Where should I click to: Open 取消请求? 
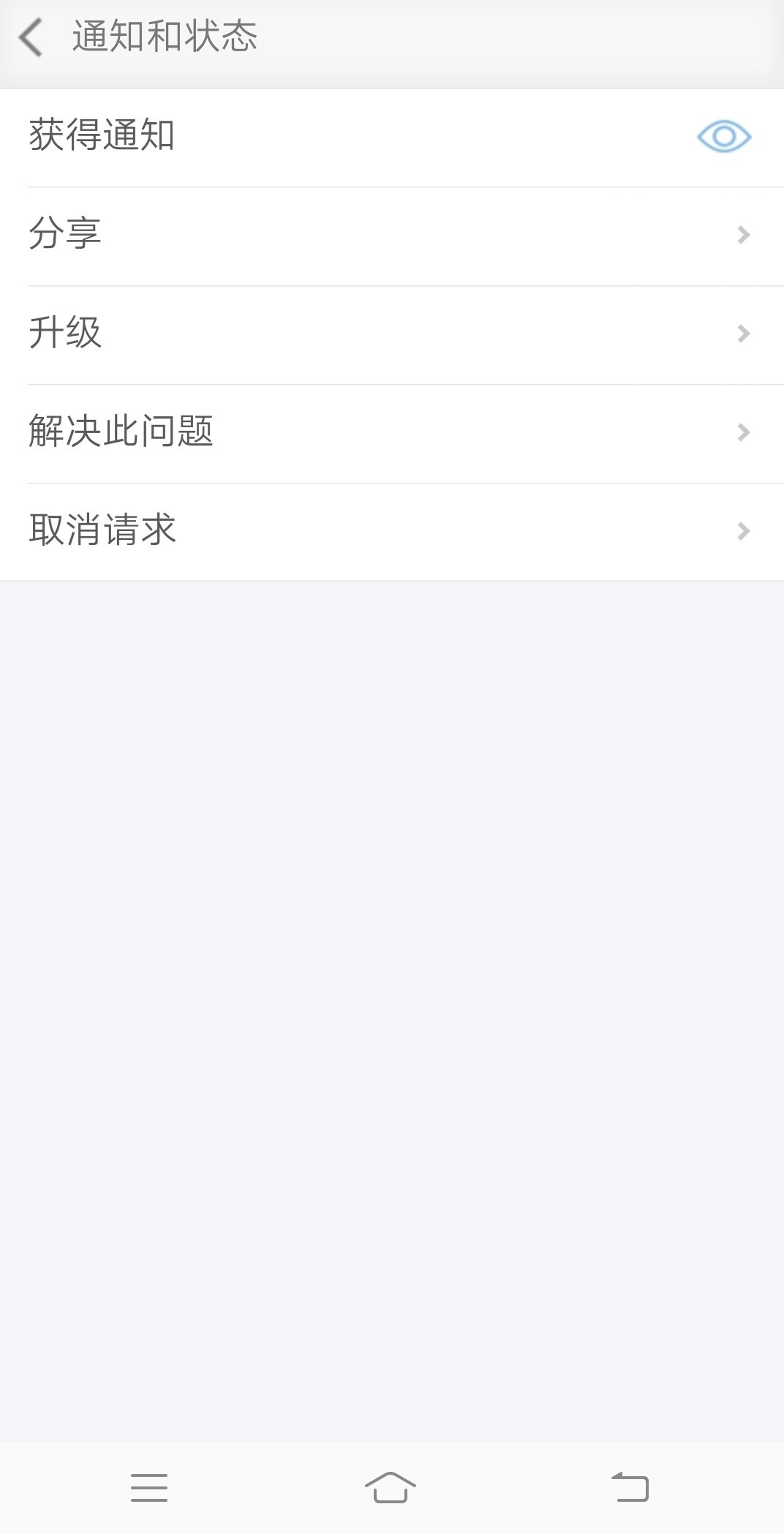392,532
